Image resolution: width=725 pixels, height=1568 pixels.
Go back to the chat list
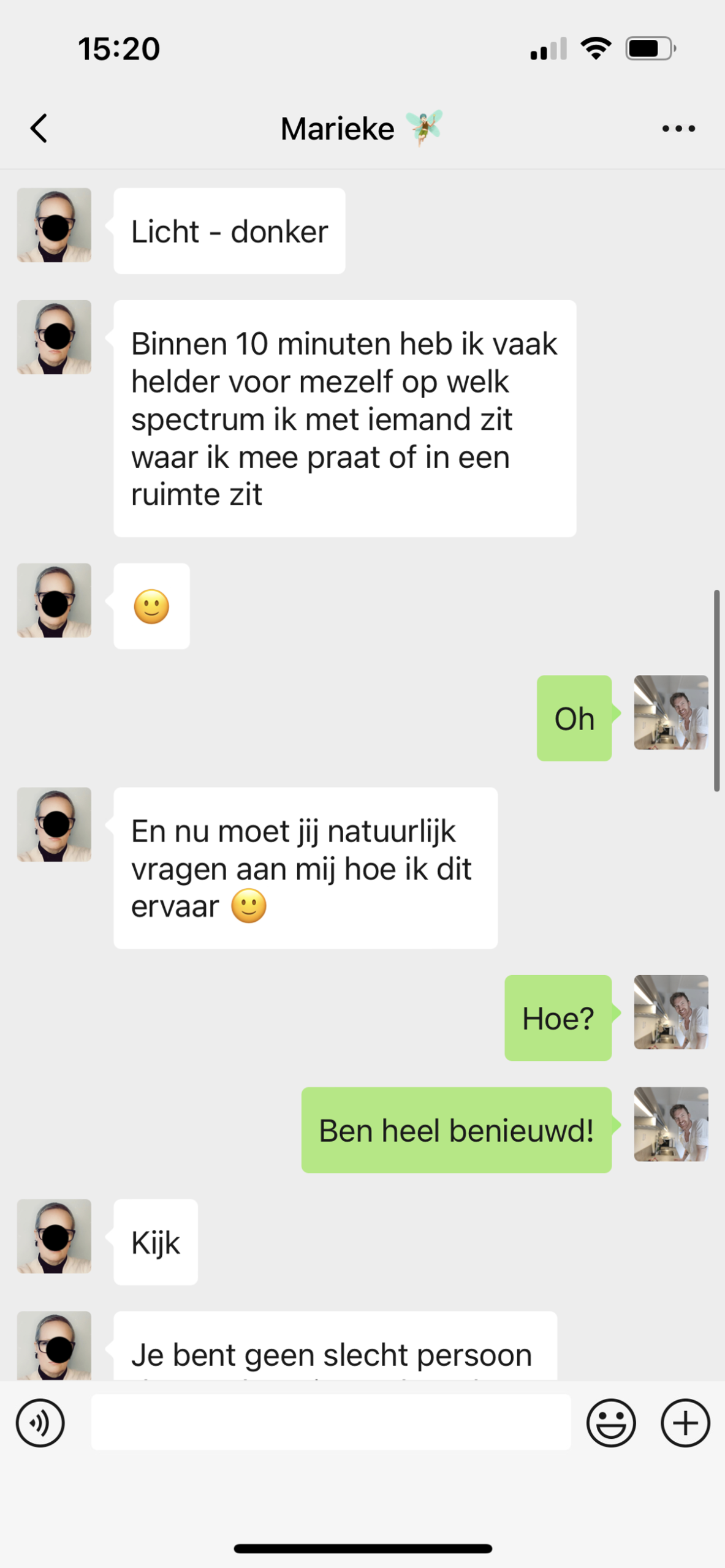(x=39, y=129)
